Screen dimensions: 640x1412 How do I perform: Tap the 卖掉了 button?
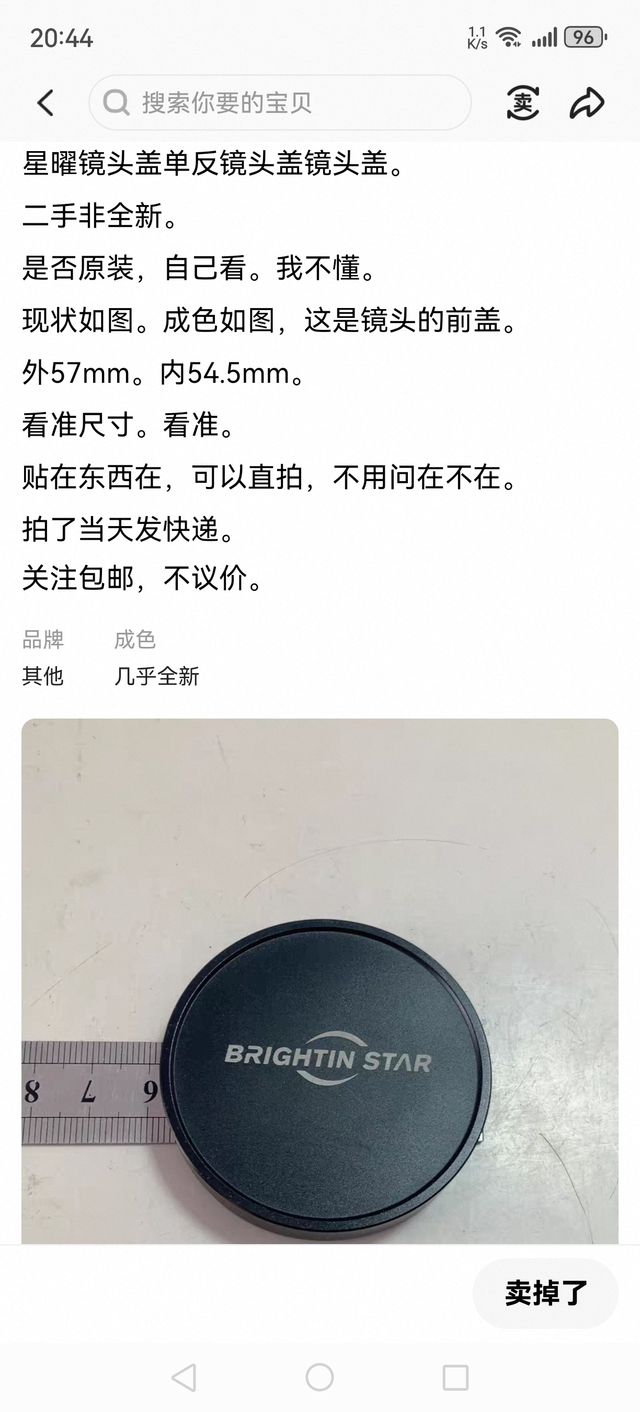(x=546, y=1293)
